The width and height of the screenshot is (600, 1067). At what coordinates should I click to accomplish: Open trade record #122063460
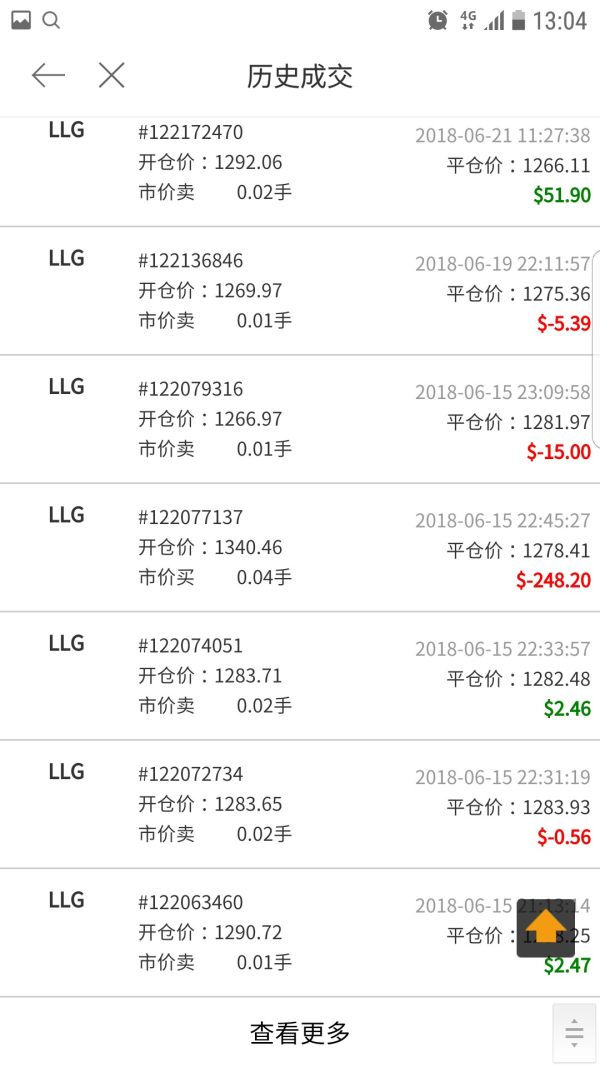coord(300,932)
